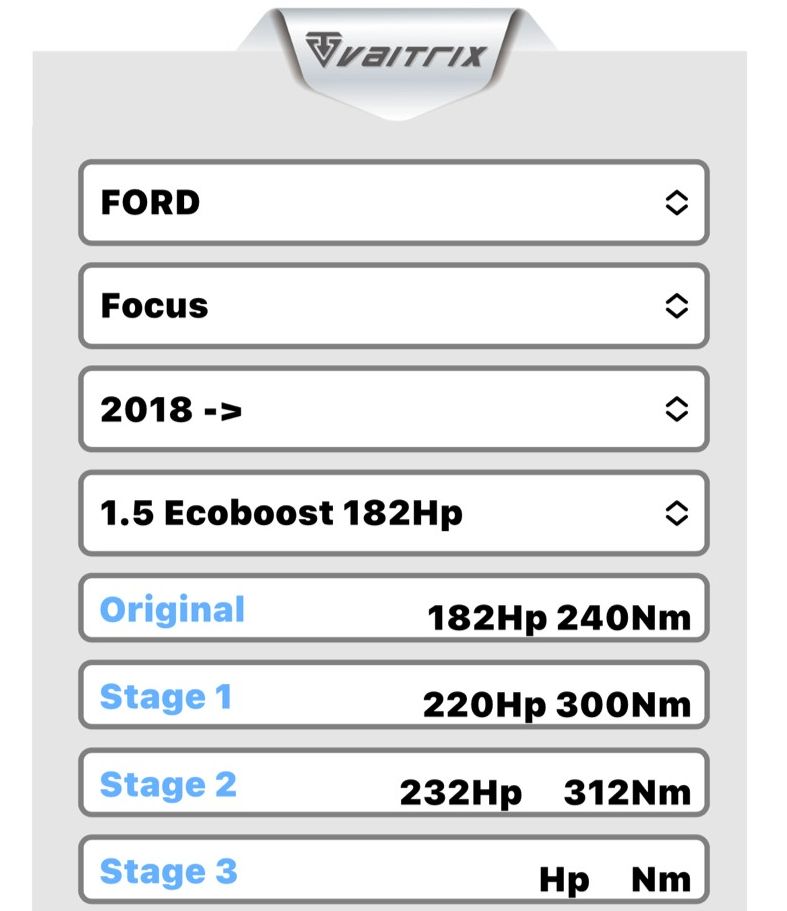This screenshot has height=911, width=787.
Task: Select a different engine than 1.5 Ecoboost 182Hp
Action: (393, 513)
